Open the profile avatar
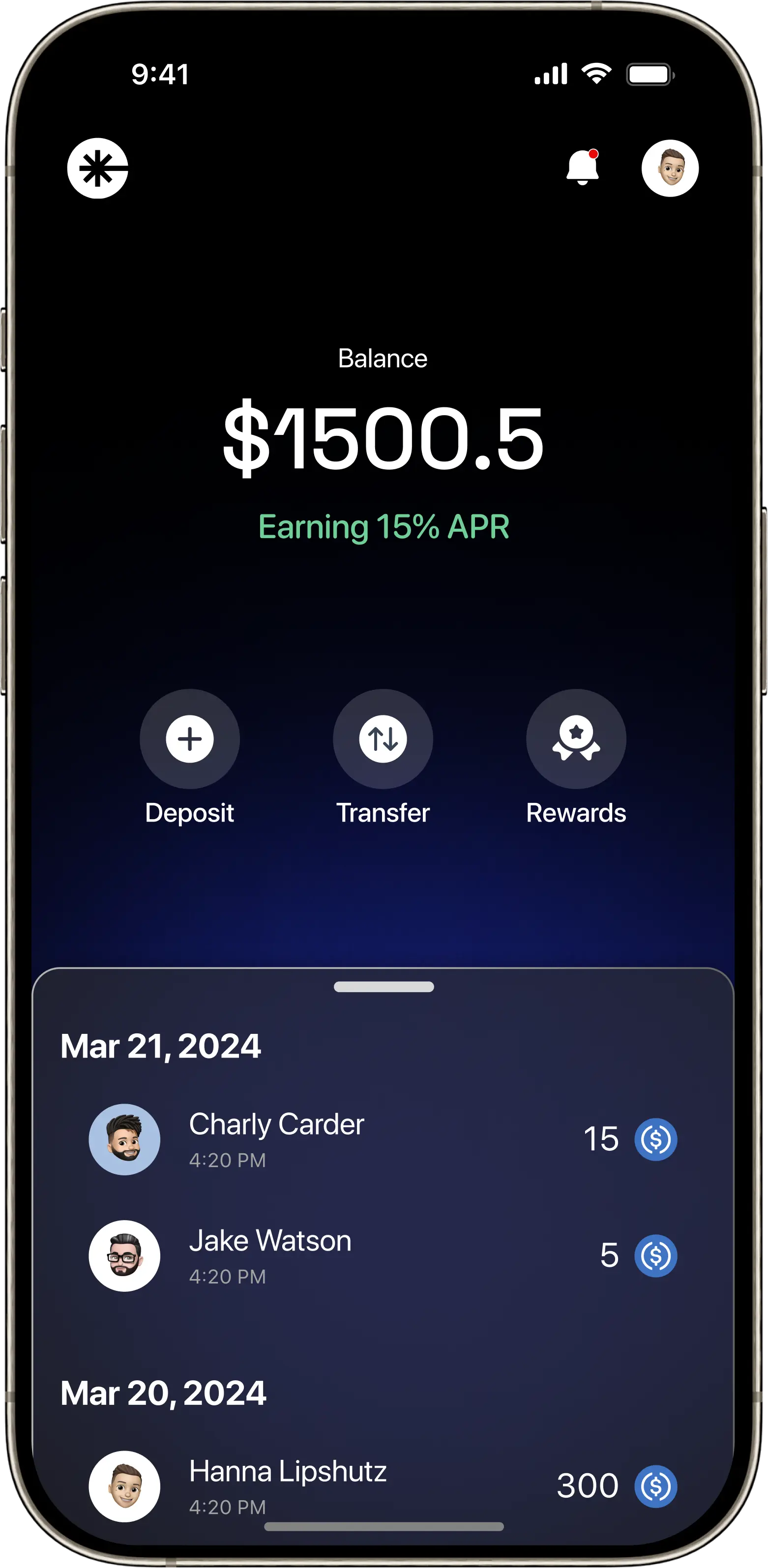Image resolution: width=768 pixels, height=1568 pixels. (x=670, y=168)
